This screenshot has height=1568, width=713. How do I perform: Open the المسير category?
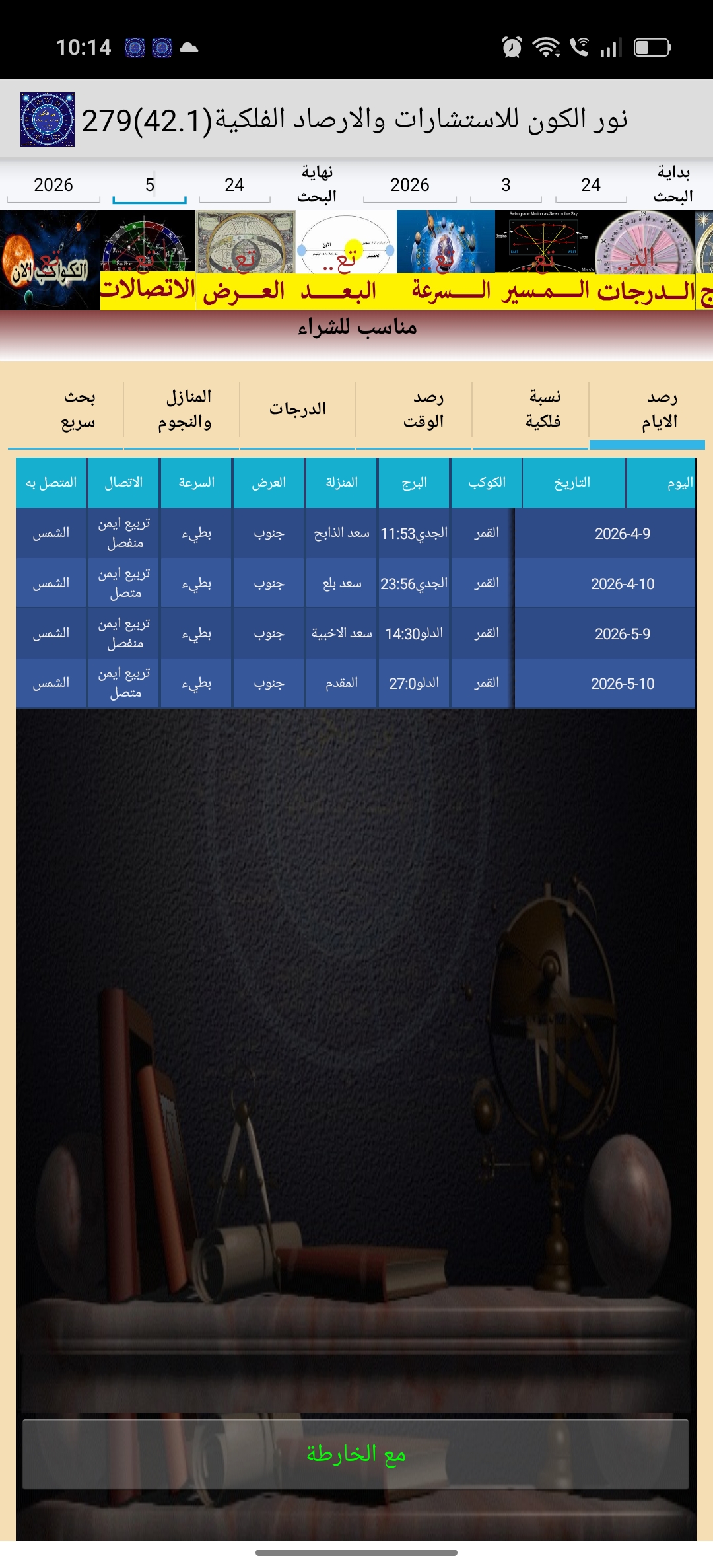pos(545,260)
